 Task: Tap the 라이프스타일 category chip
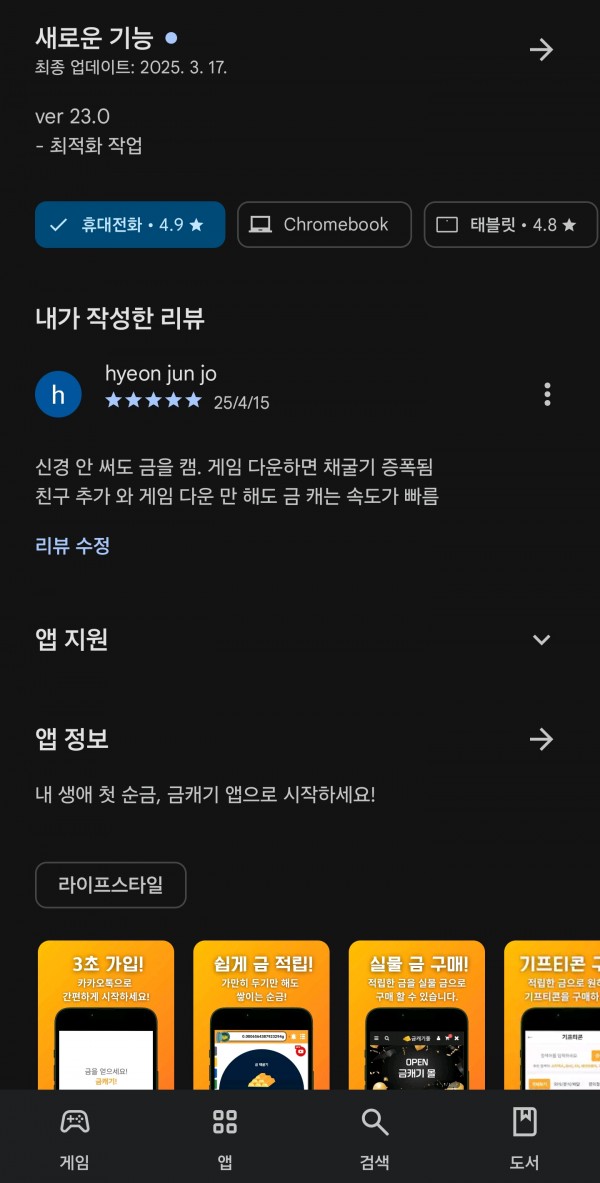[111, 885]
